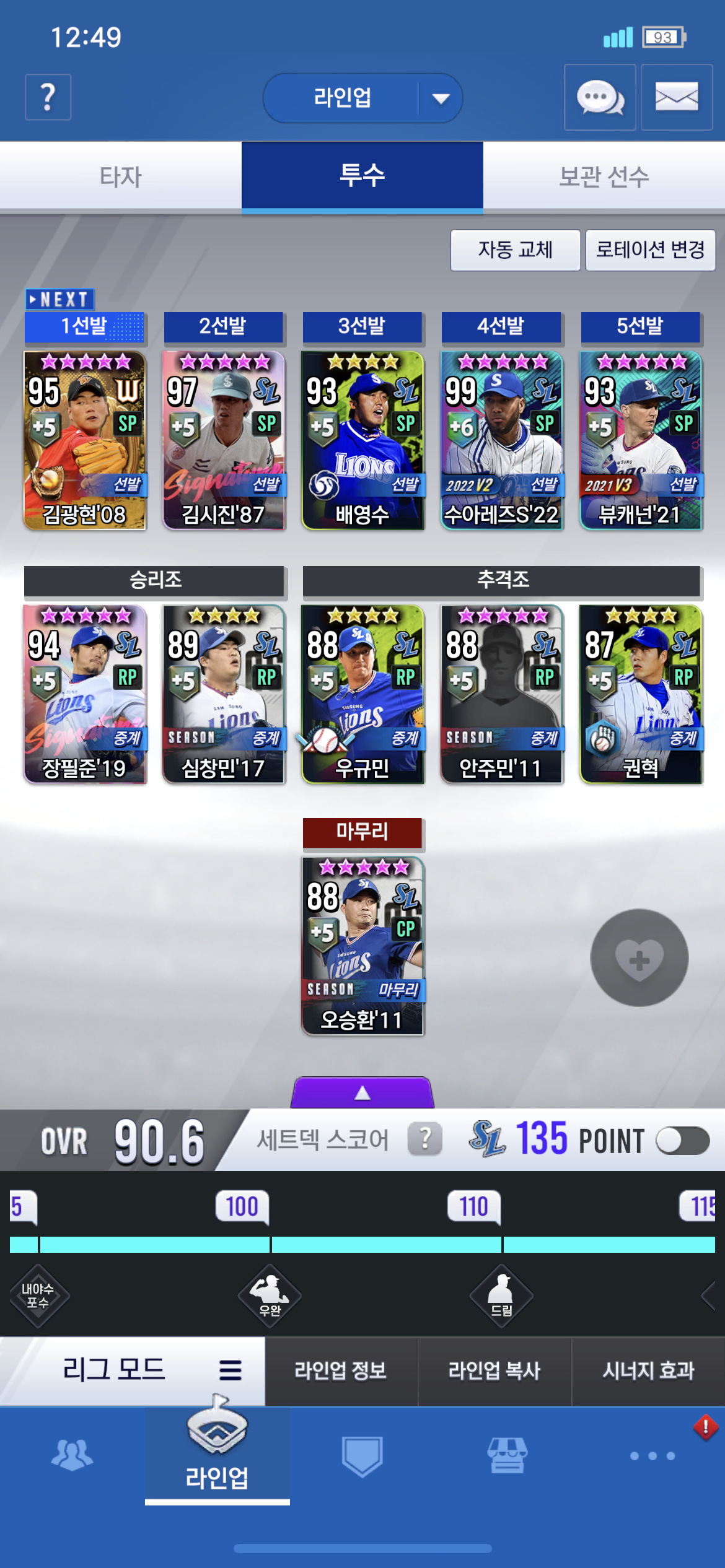Toggle the 세트덱 스코어 point switch
This screenshot has width=725, height=1568.
tap(682, 1141)
